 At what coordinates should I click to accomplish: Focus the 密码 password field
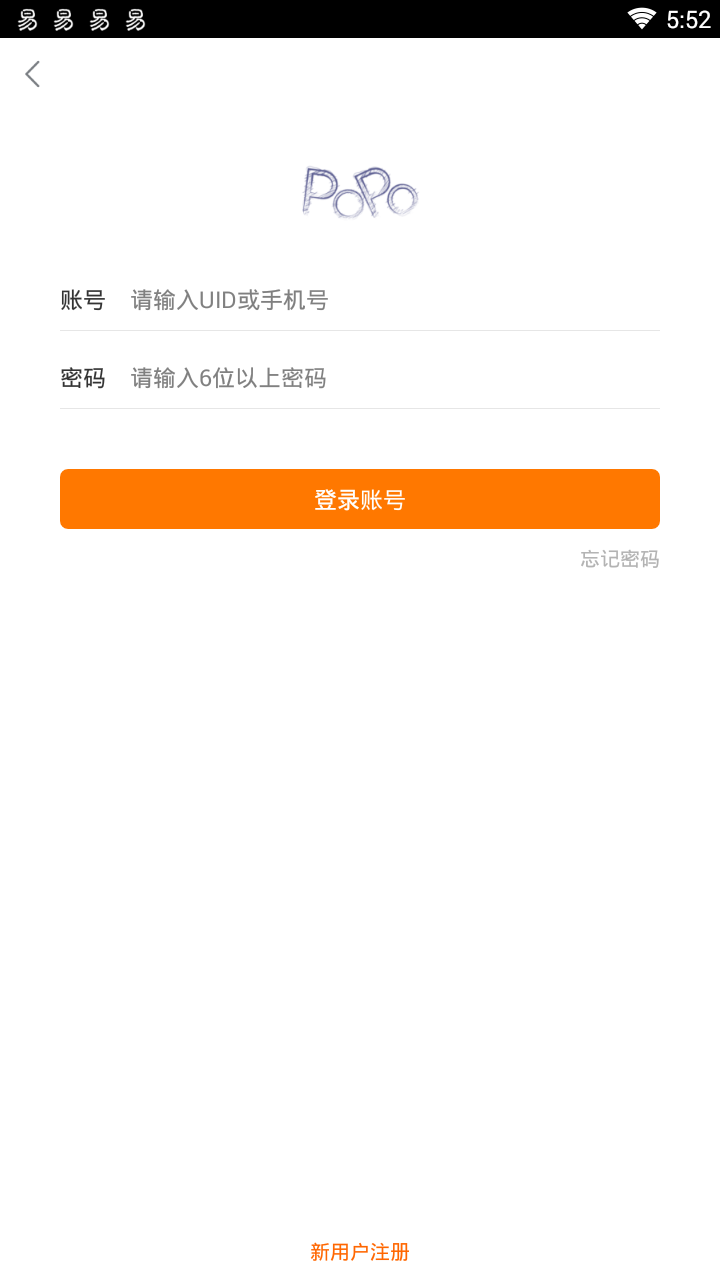(390, 378)
